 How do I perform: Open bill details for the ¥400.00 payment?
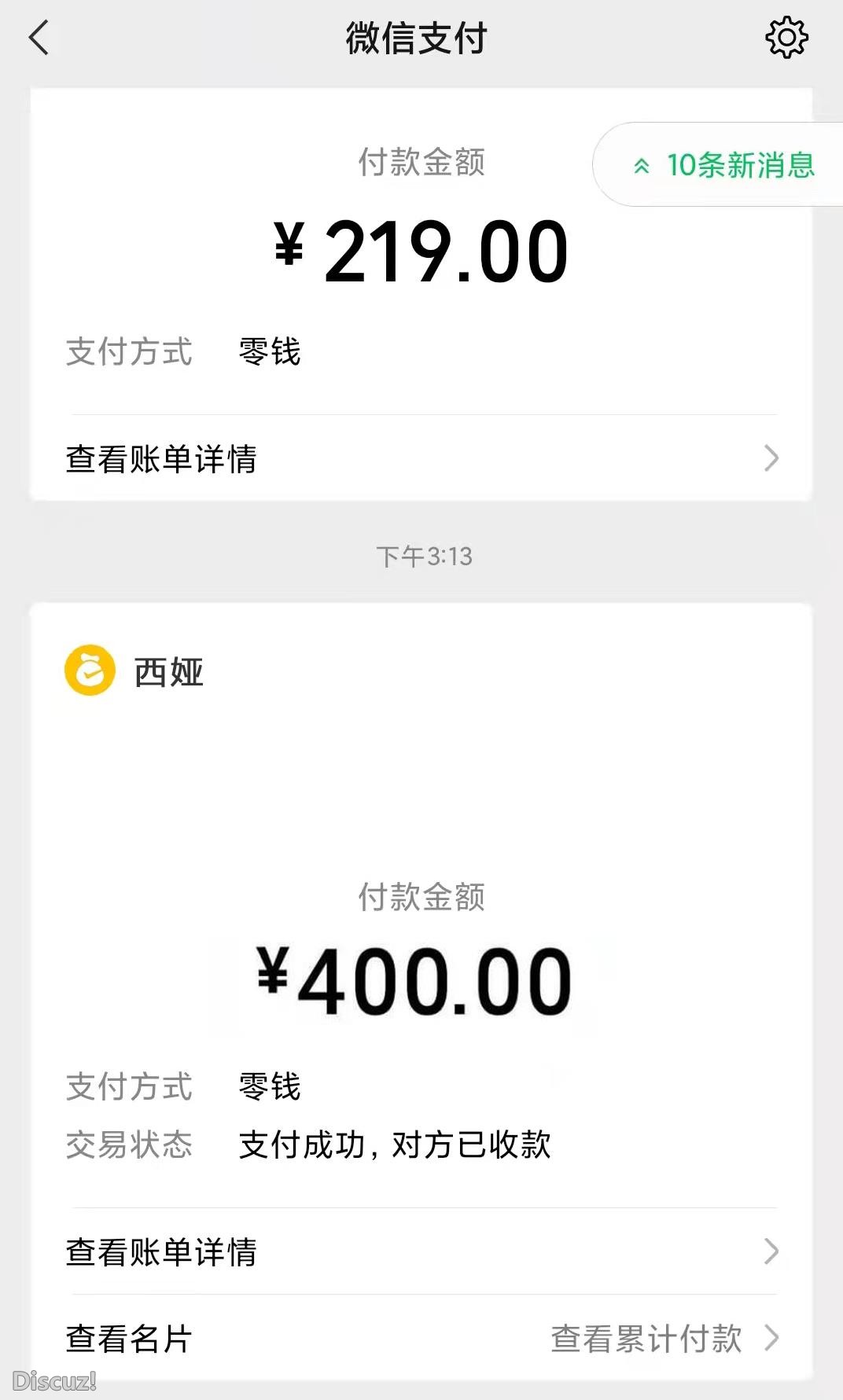pos(163,1254)
